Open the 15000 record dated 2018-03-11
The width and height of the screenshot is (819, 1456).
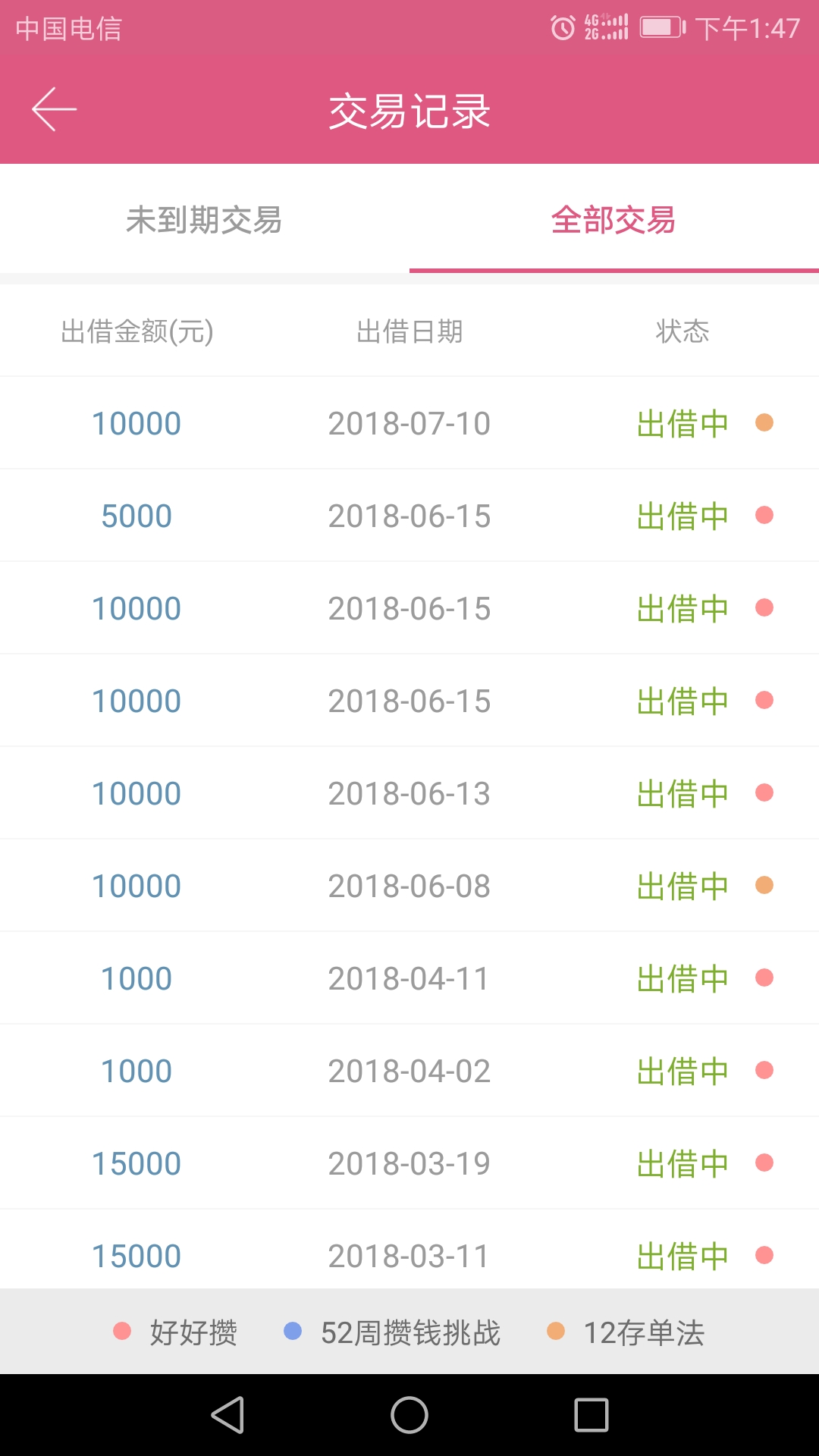[x=409, y=1250]
